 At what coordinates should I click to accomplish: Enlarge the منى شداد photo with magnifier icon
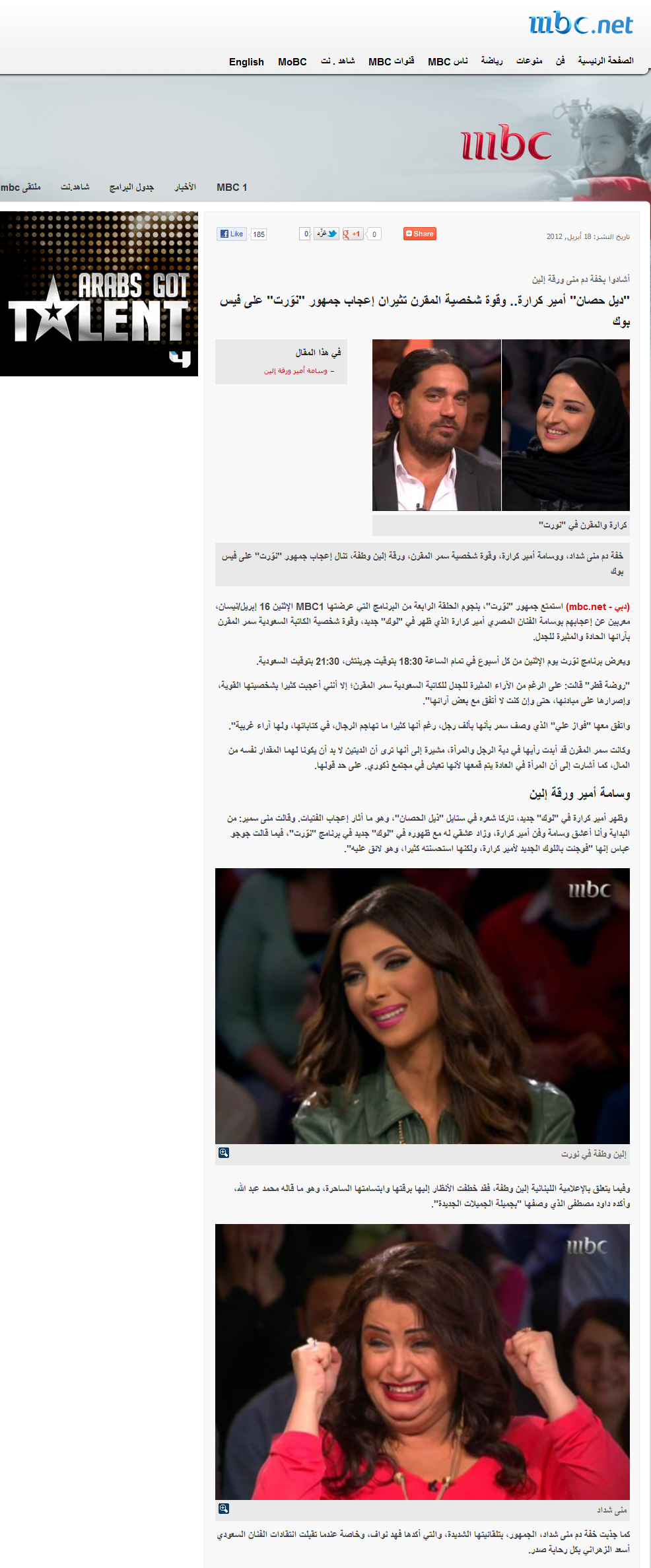tap(224, 1509)
